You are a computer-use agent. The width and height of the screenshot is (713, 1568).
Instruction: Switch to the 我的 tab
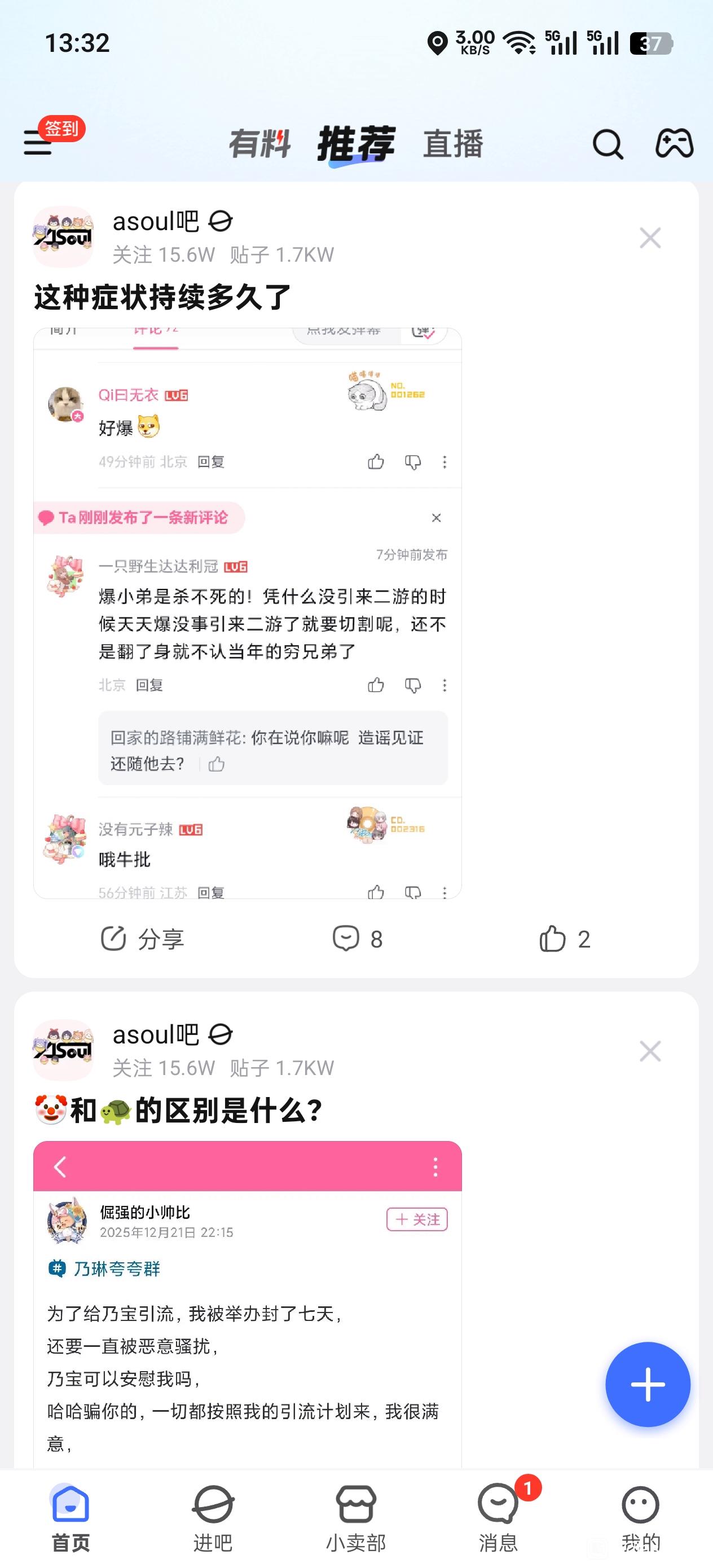[641, 1517]
